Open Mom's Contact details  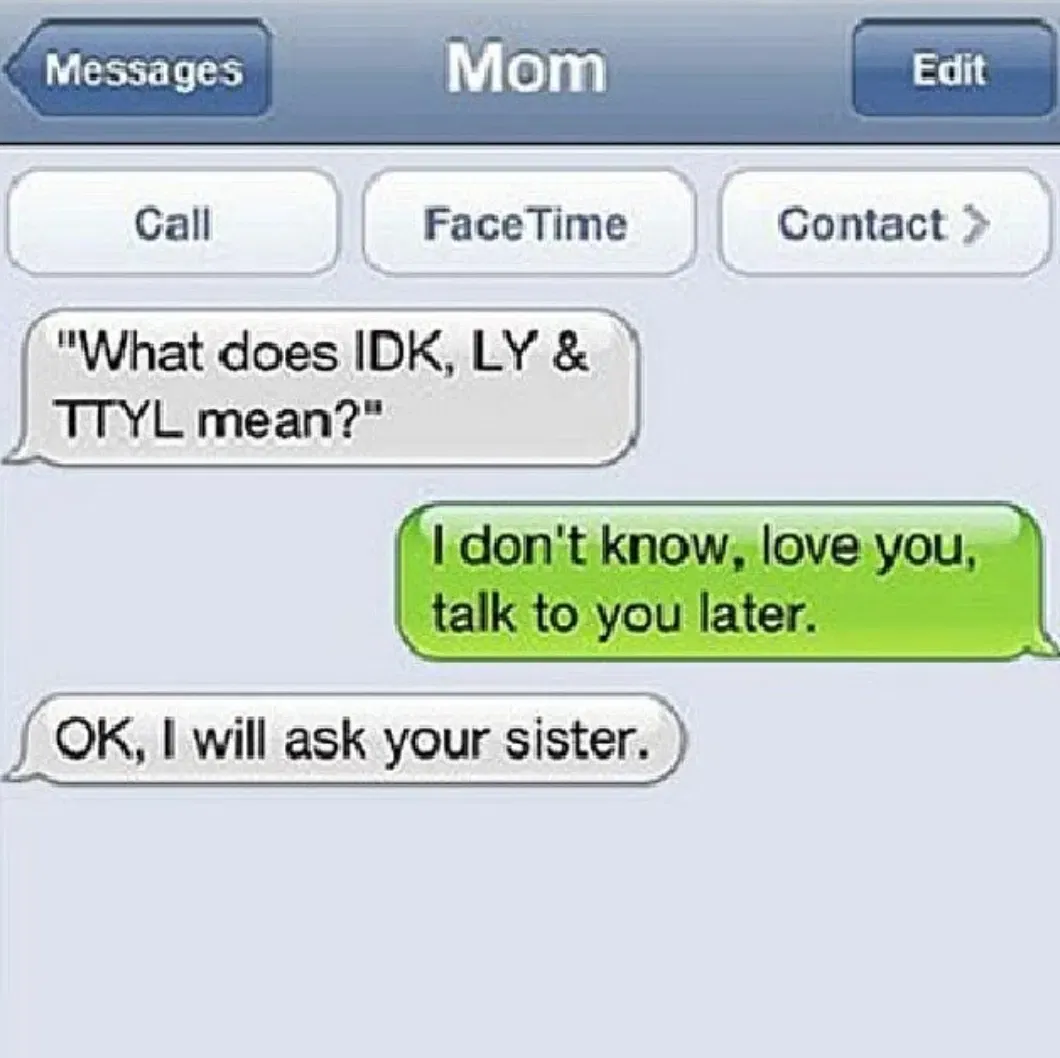point(883,224)
